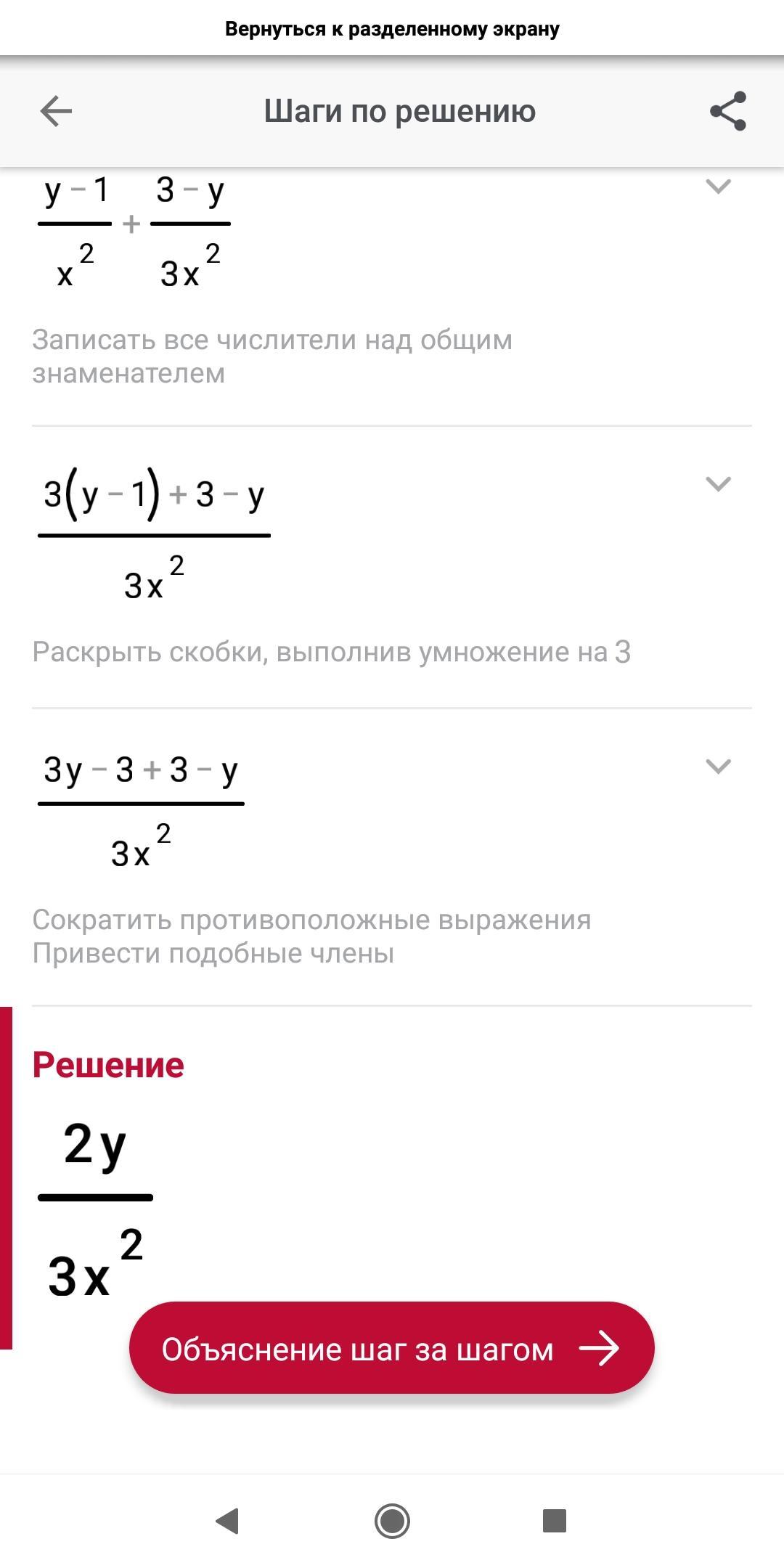This screenshot has height=1568, width=784.
Task: Expand the step showing 3y−3+3−y
Action: (x=718, y=766)
